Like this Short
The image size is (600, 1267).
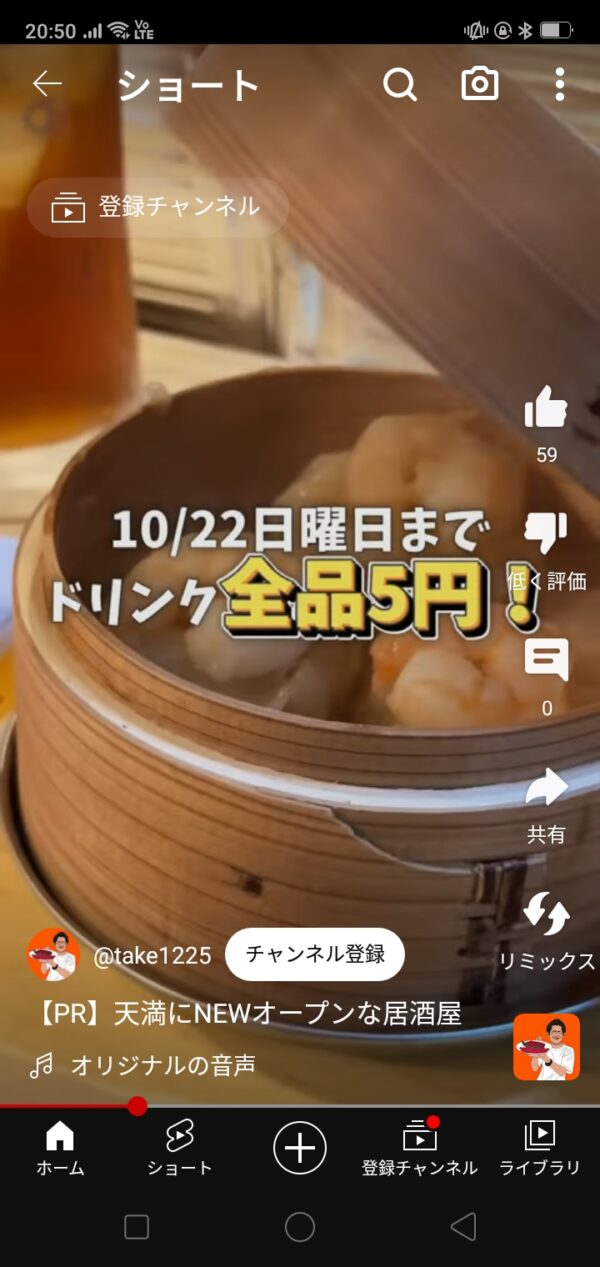tap(546, 410)
